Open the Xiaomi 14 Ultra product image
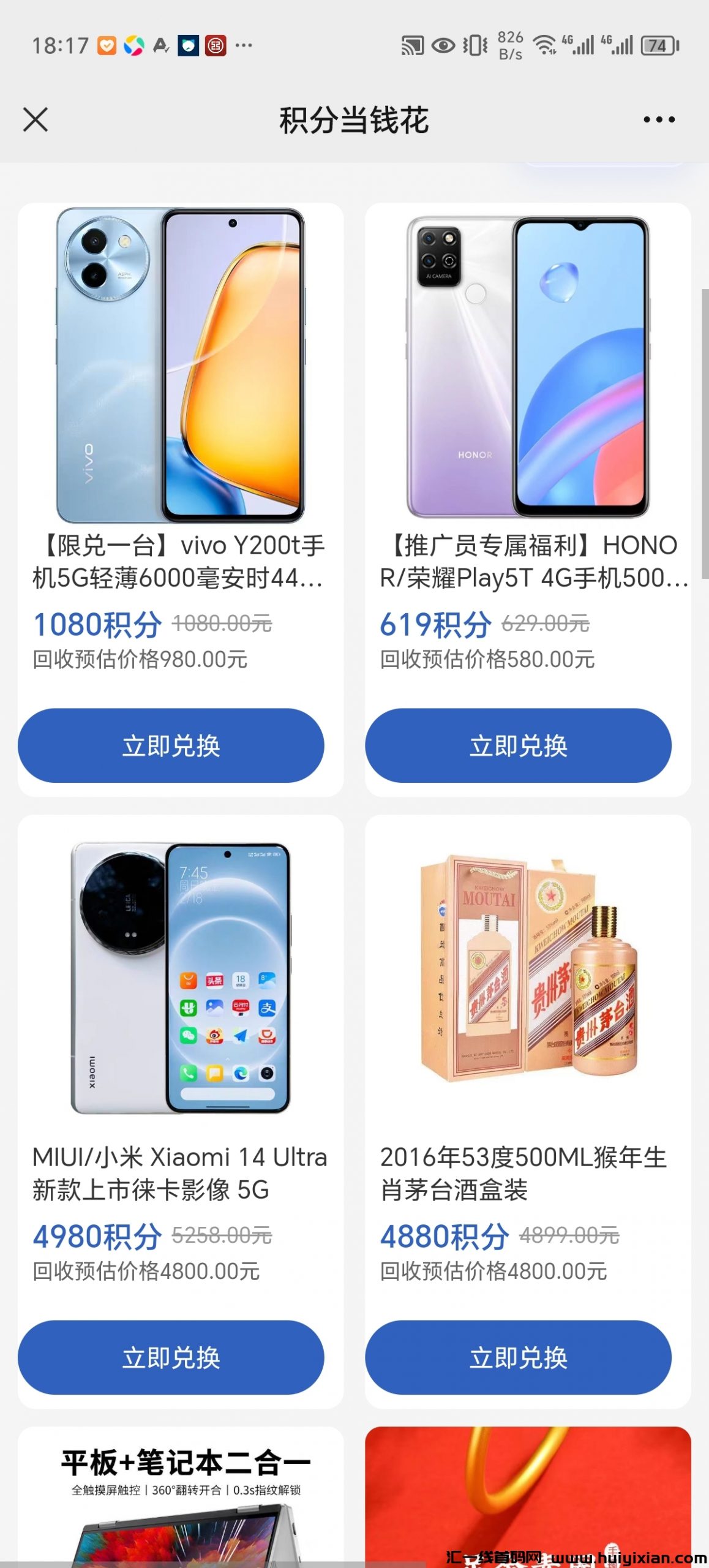This screenshot has width=709, height=1568. click(180, 978)
